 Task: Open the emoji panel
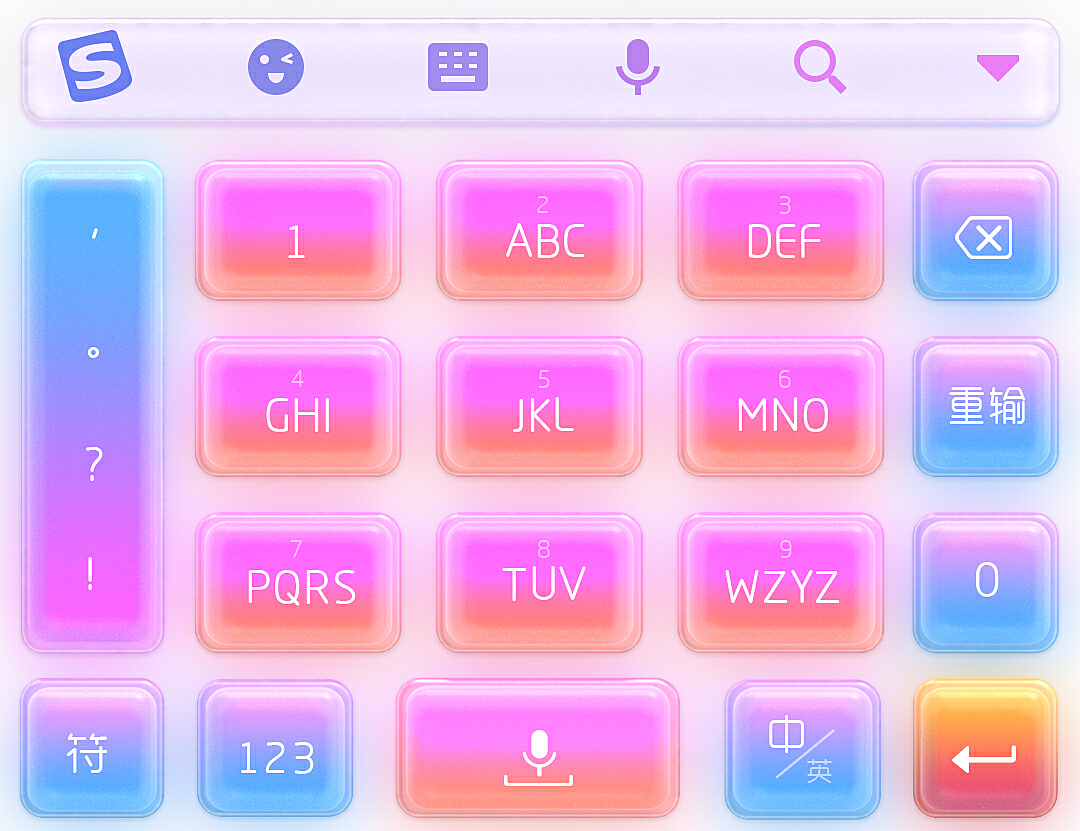(276, 67)
